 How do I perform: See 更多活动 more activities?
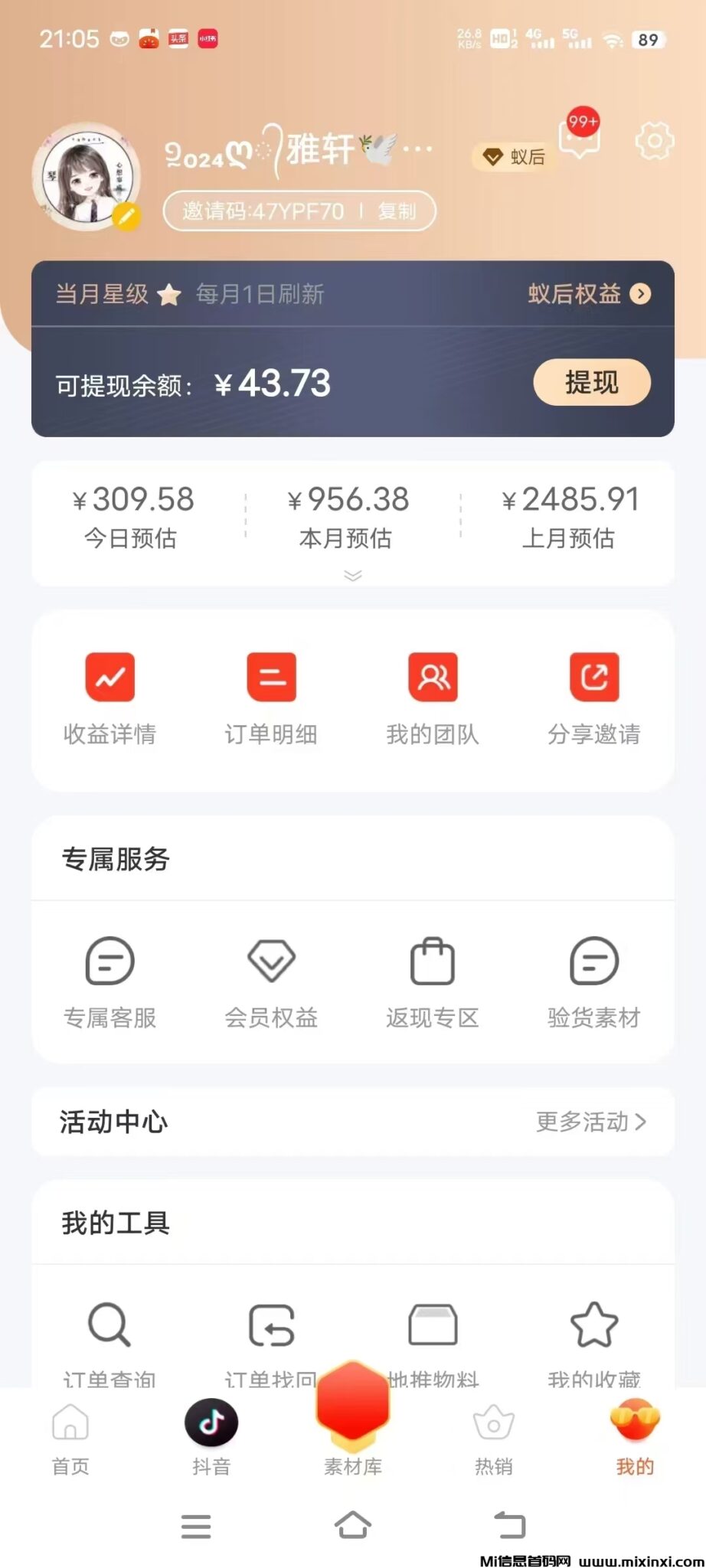coord(590,1122)
